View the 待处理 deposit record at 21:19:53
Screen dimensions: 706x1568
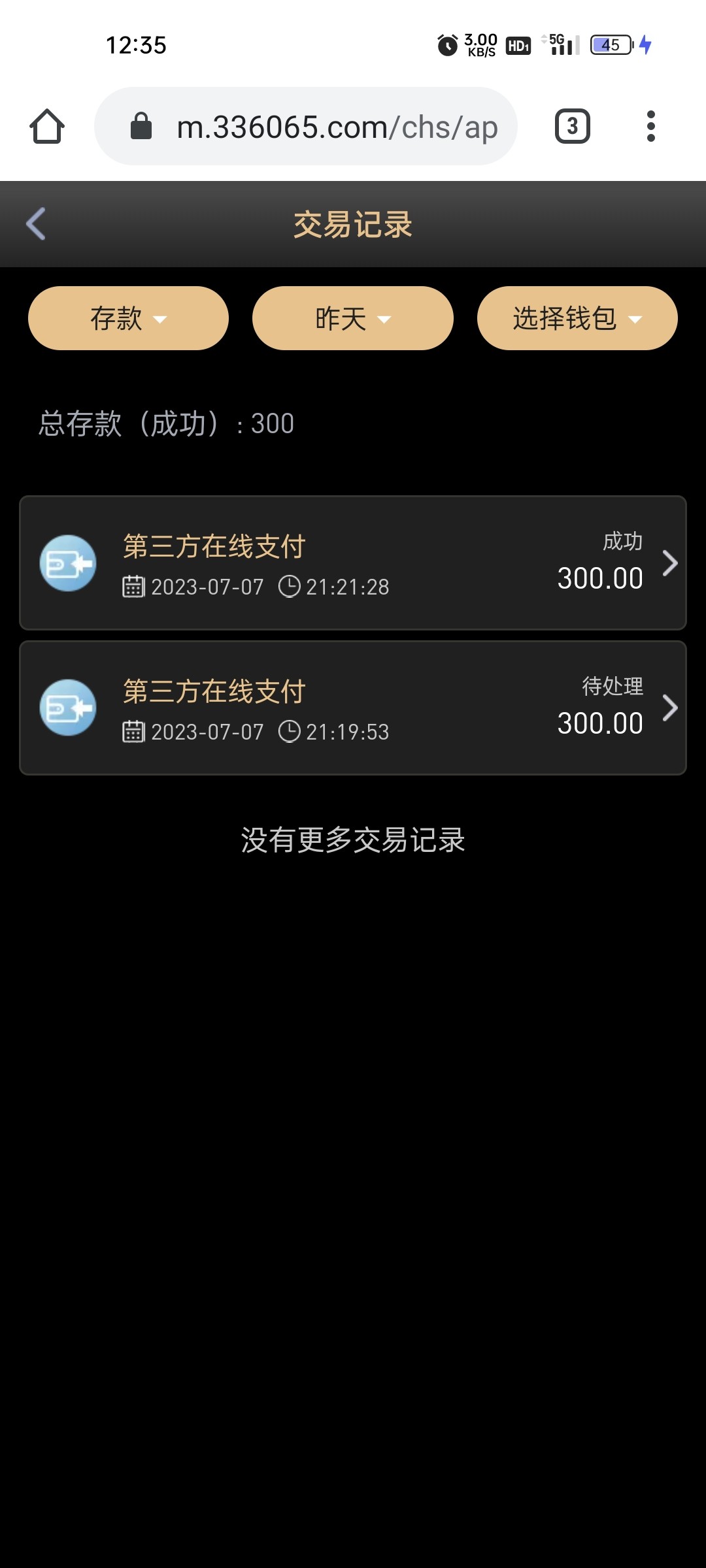[x=352, y=708]
